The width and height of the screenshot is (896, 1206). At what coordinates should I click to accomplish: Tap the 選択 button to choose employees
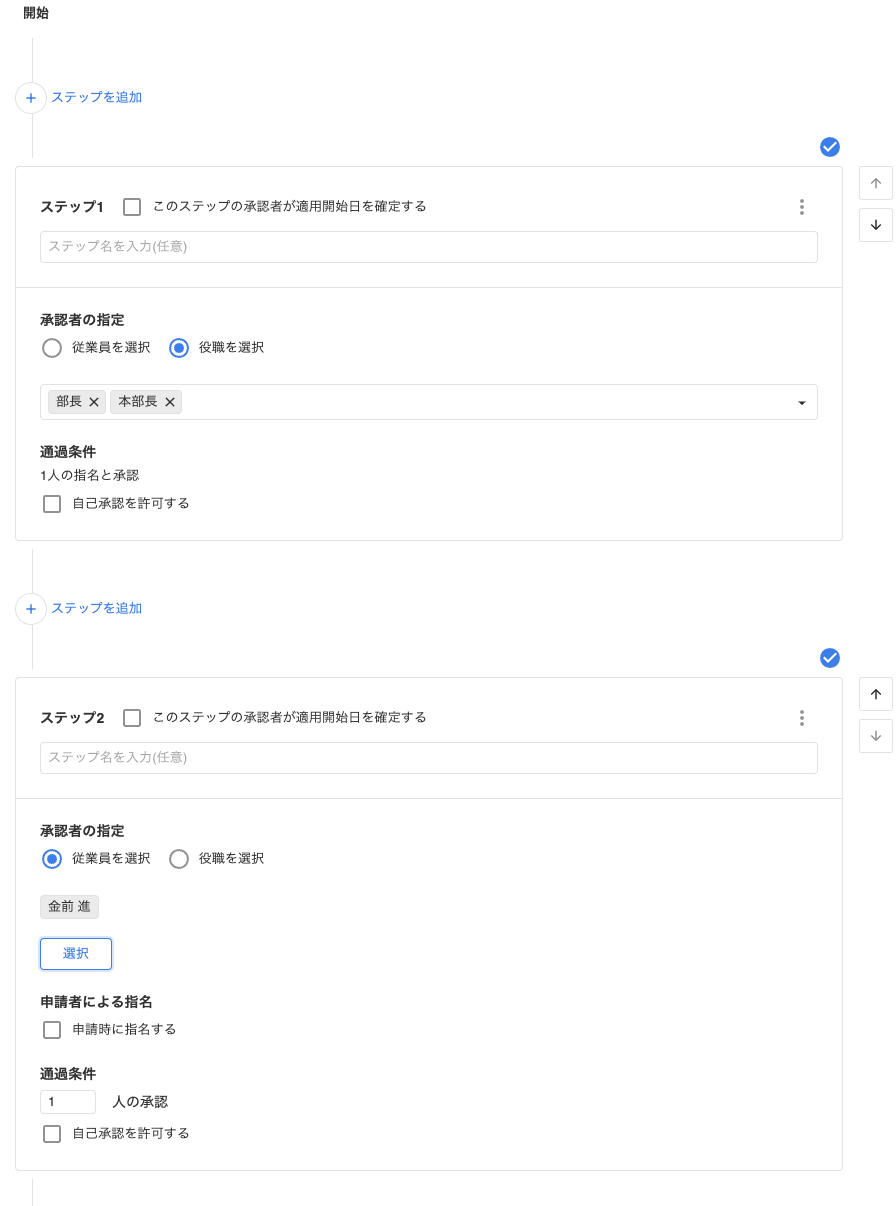coord(76,954)
